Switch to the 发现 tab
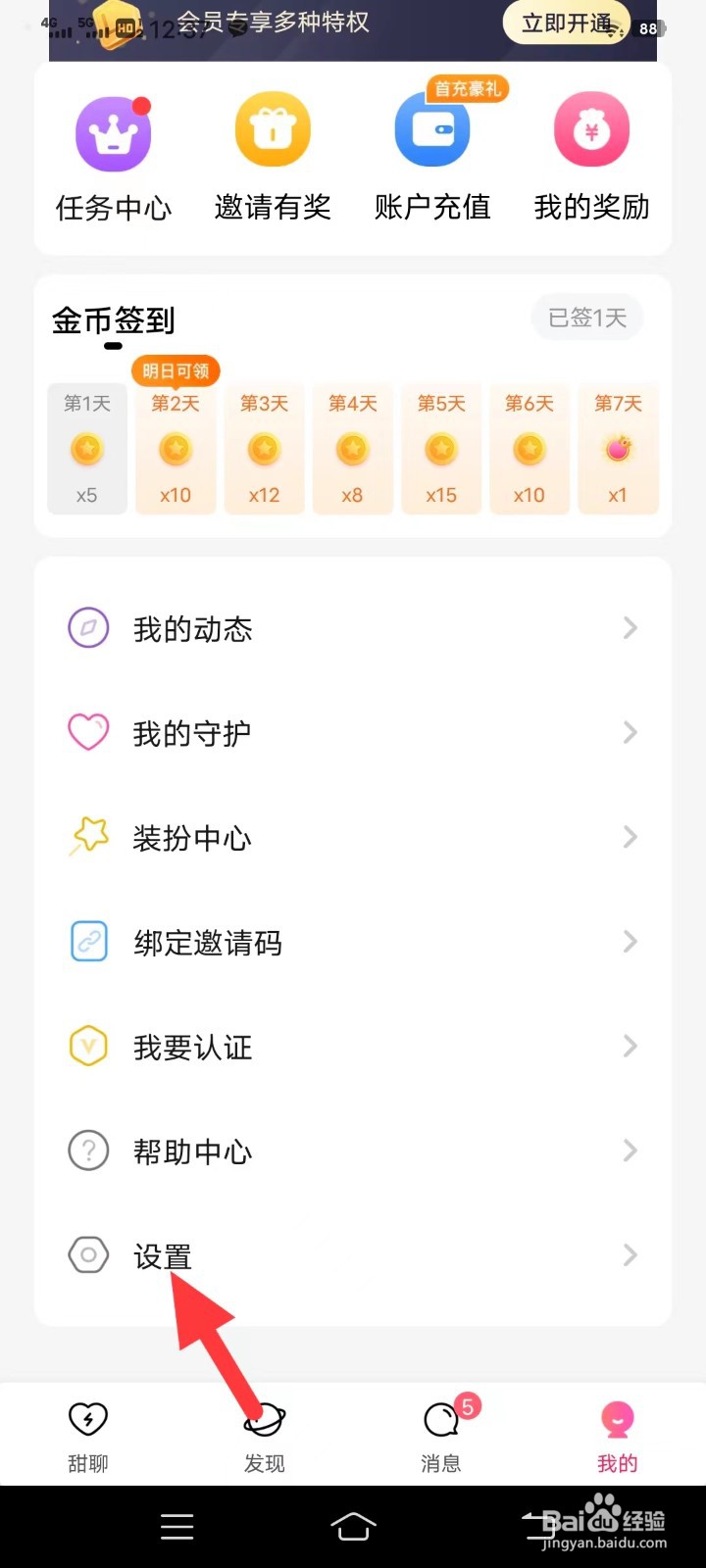706x1568 pixels. pos(265,1436)
